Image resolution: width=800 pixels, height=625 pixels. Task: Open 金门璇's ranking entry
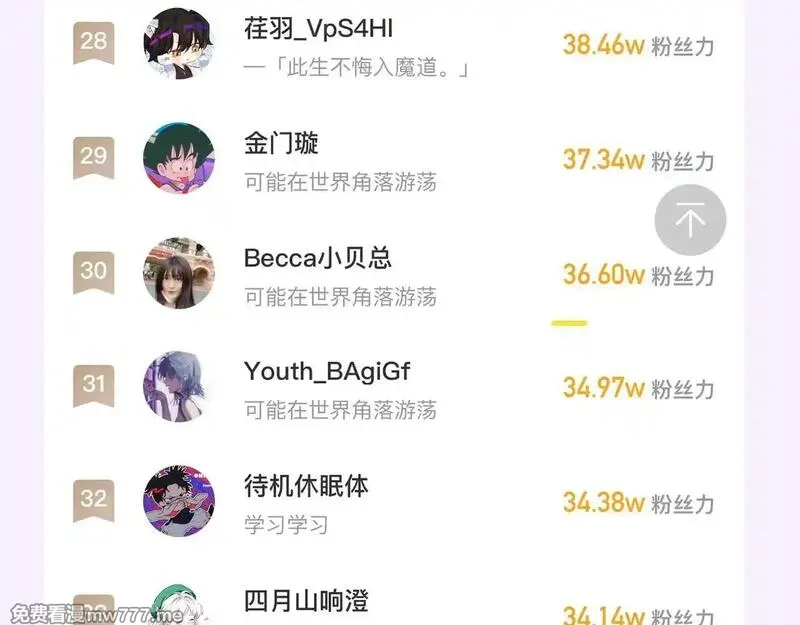coord(394,158)
